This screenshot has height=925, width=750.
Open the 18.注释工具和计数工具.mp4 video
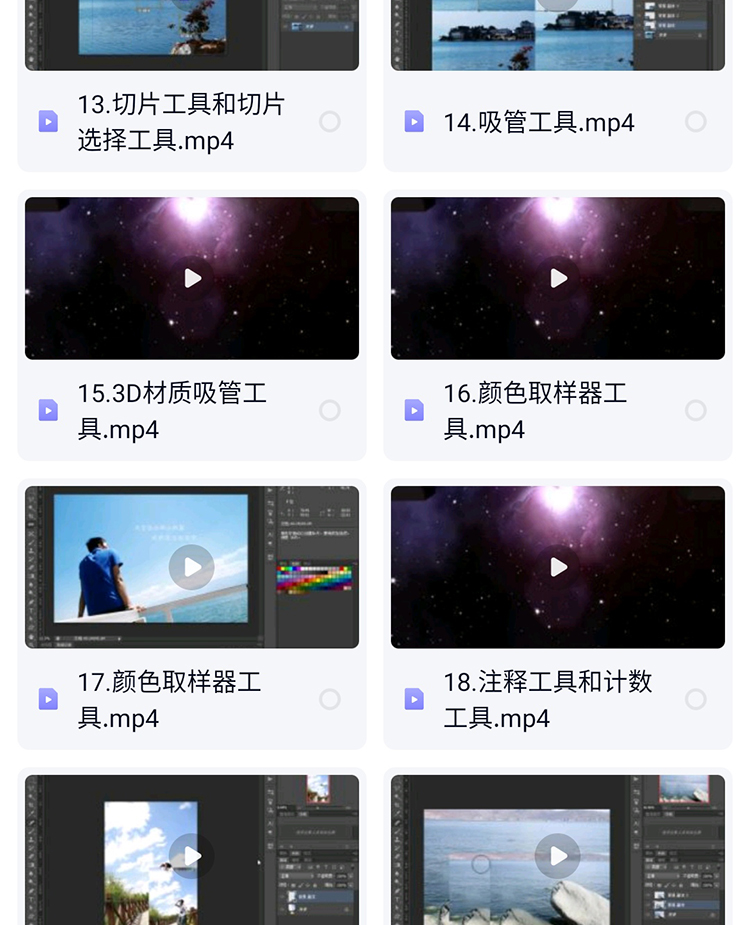558,567
